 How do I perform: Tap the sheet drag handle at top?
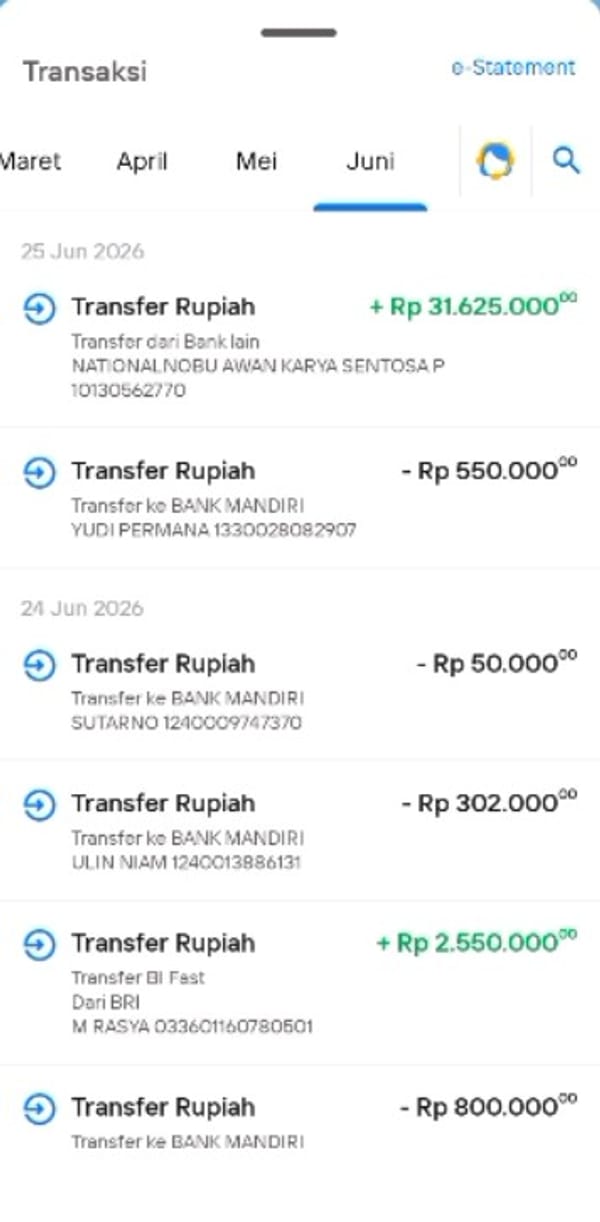pyautogui.click(x=299, y=33)
